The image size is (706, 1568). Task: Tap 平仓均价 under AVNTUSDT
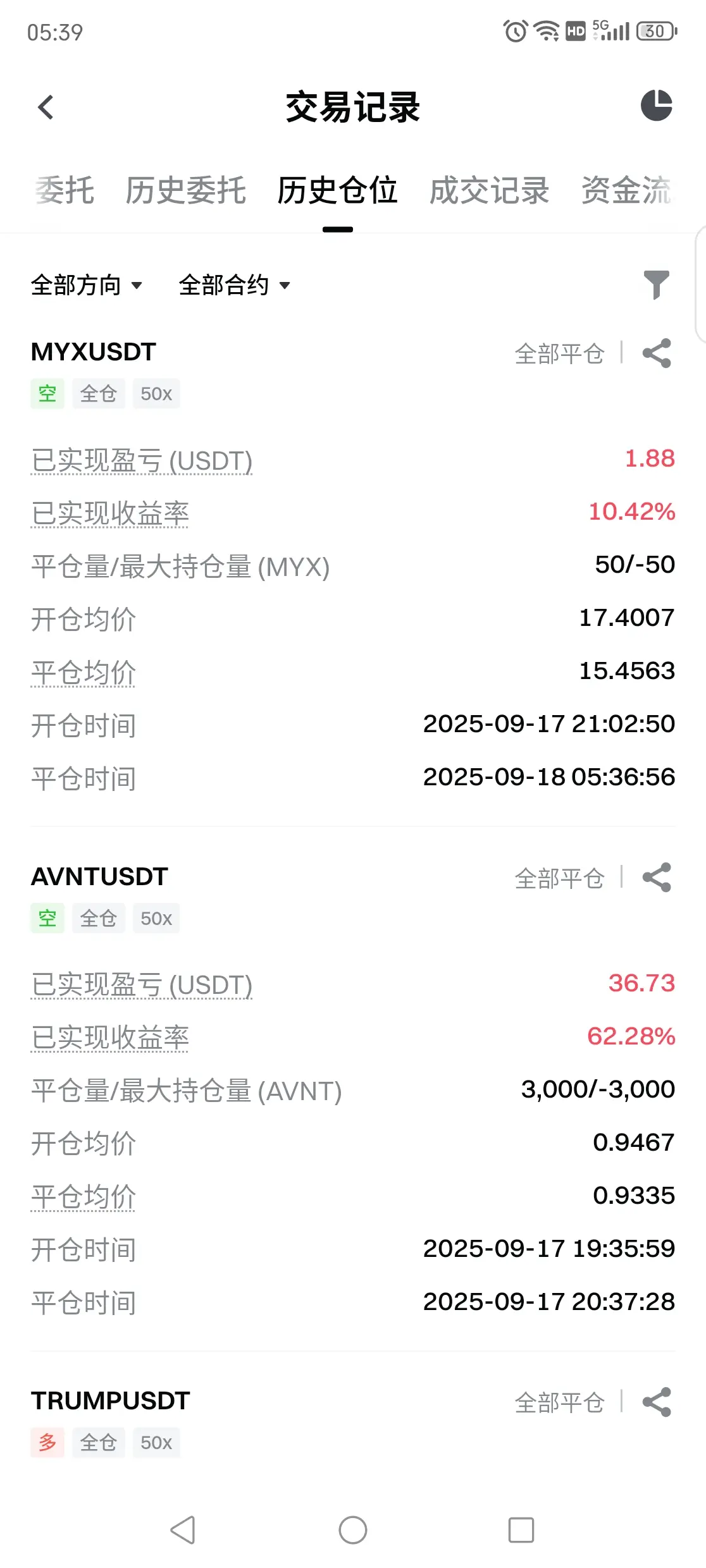coord(84,1196)
